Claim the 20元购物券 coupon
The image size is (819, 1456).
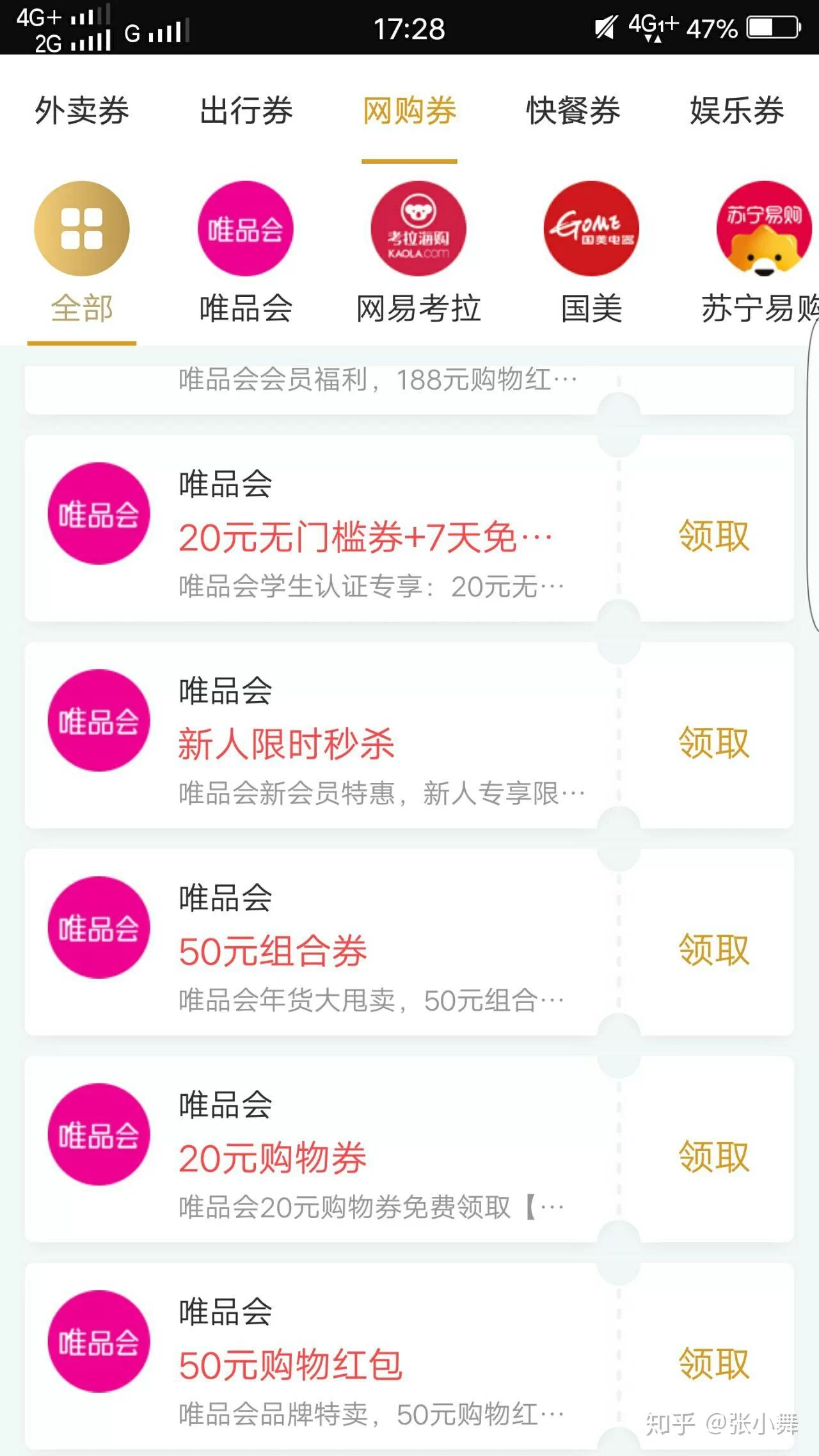tap(713, 1157)
